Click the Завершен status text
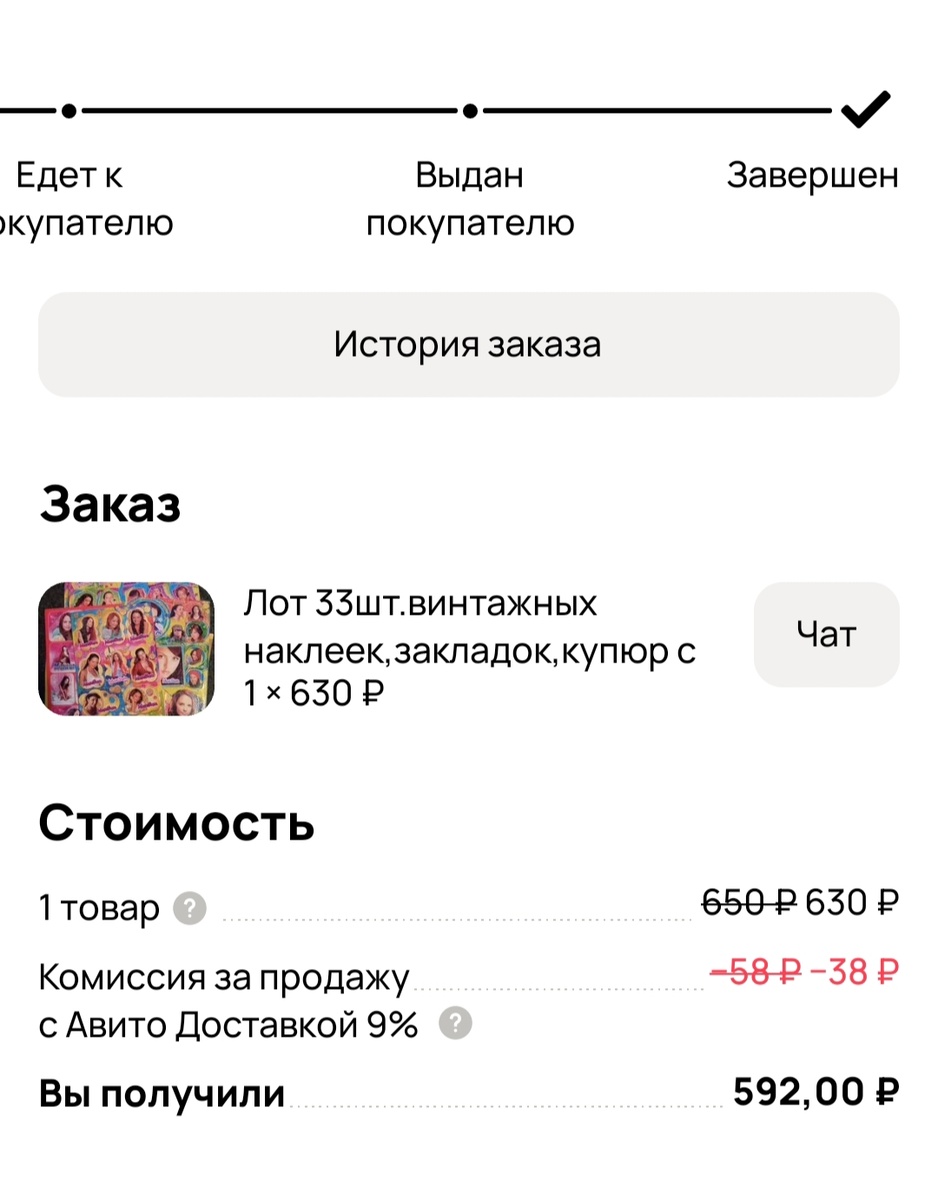This screenshot has width=938, height=1200. (x=813, y=175)
